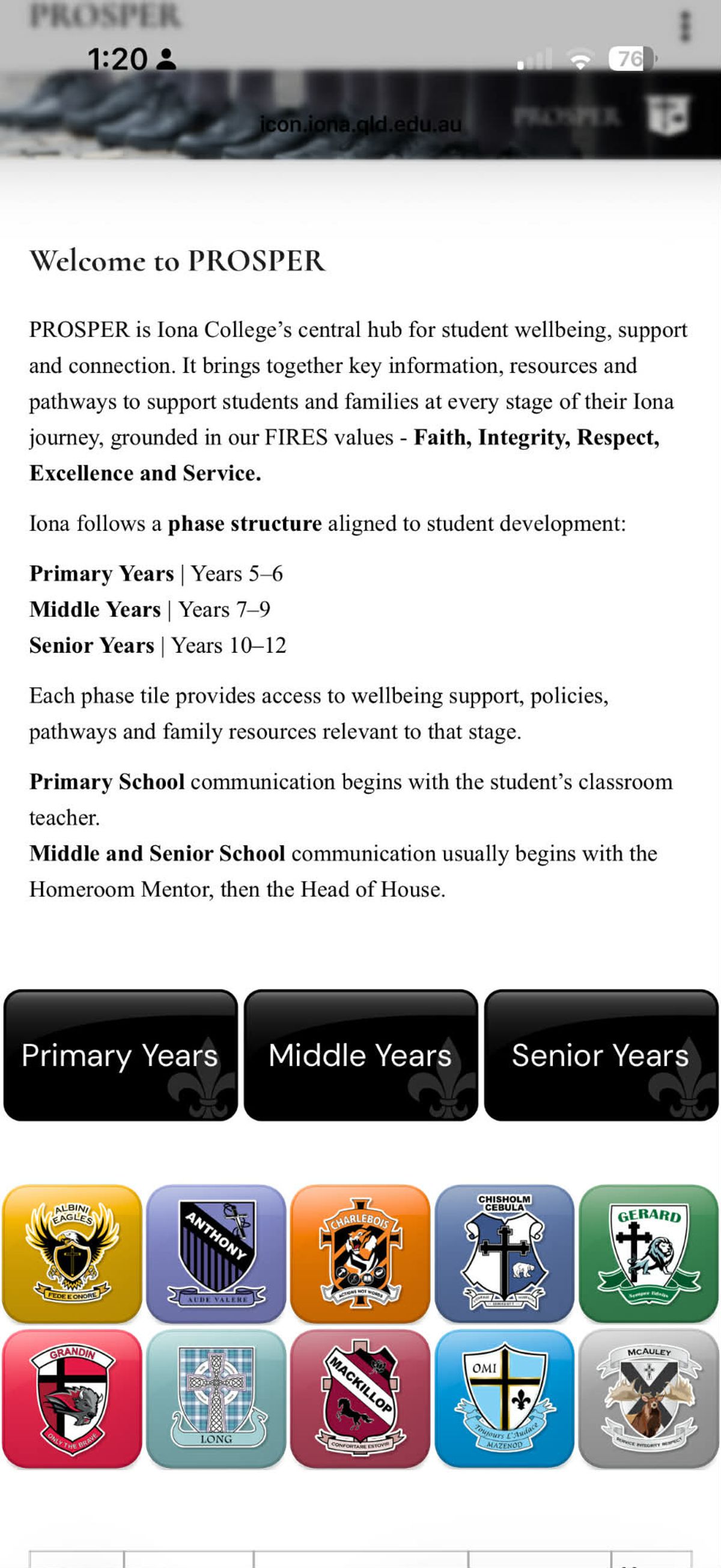Open the Chisholm Cebula house tile
This screenshot has width=721, height=1568.
[504, 1254]
